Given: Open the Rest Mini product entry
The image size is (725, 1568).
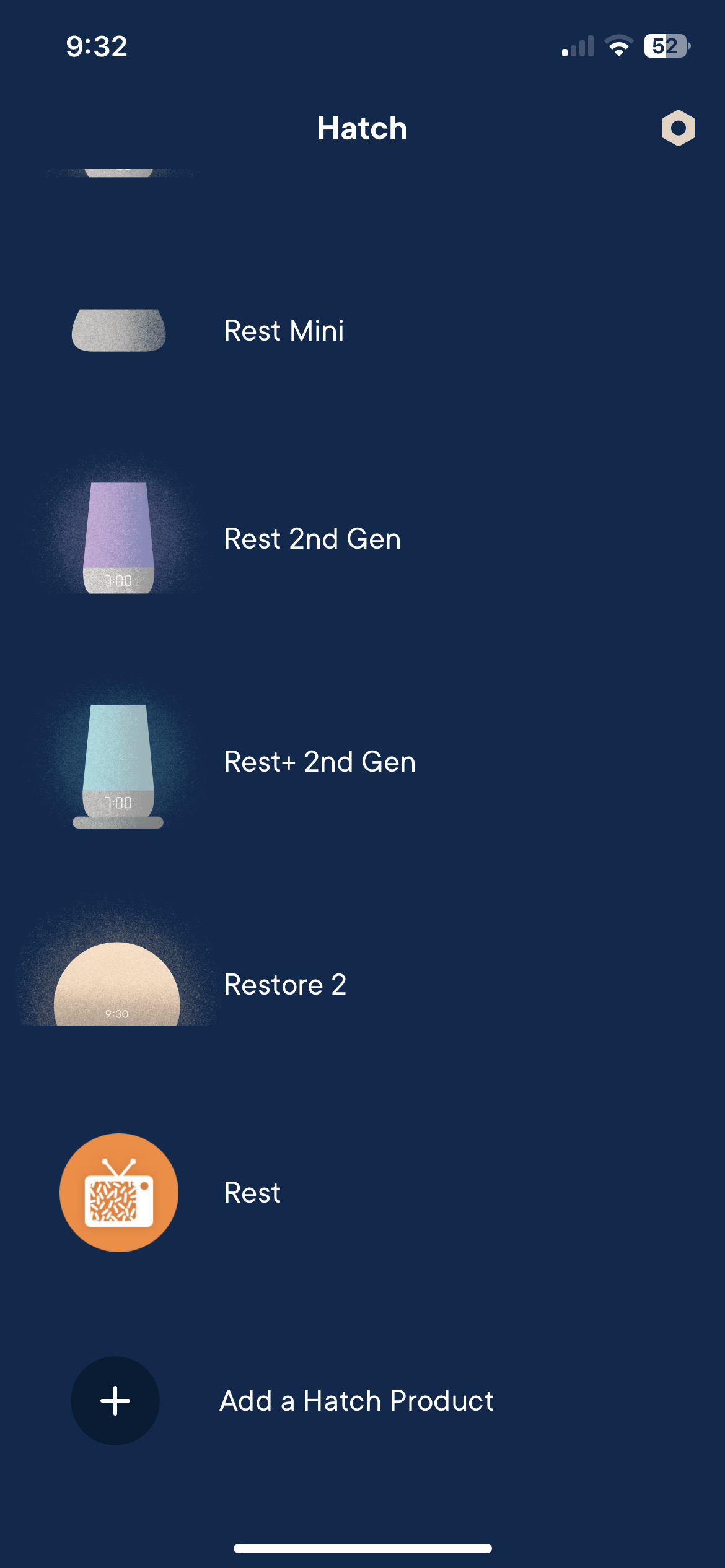Looking at the screenshot, I should pyautogui.click(x=284, y=331).
